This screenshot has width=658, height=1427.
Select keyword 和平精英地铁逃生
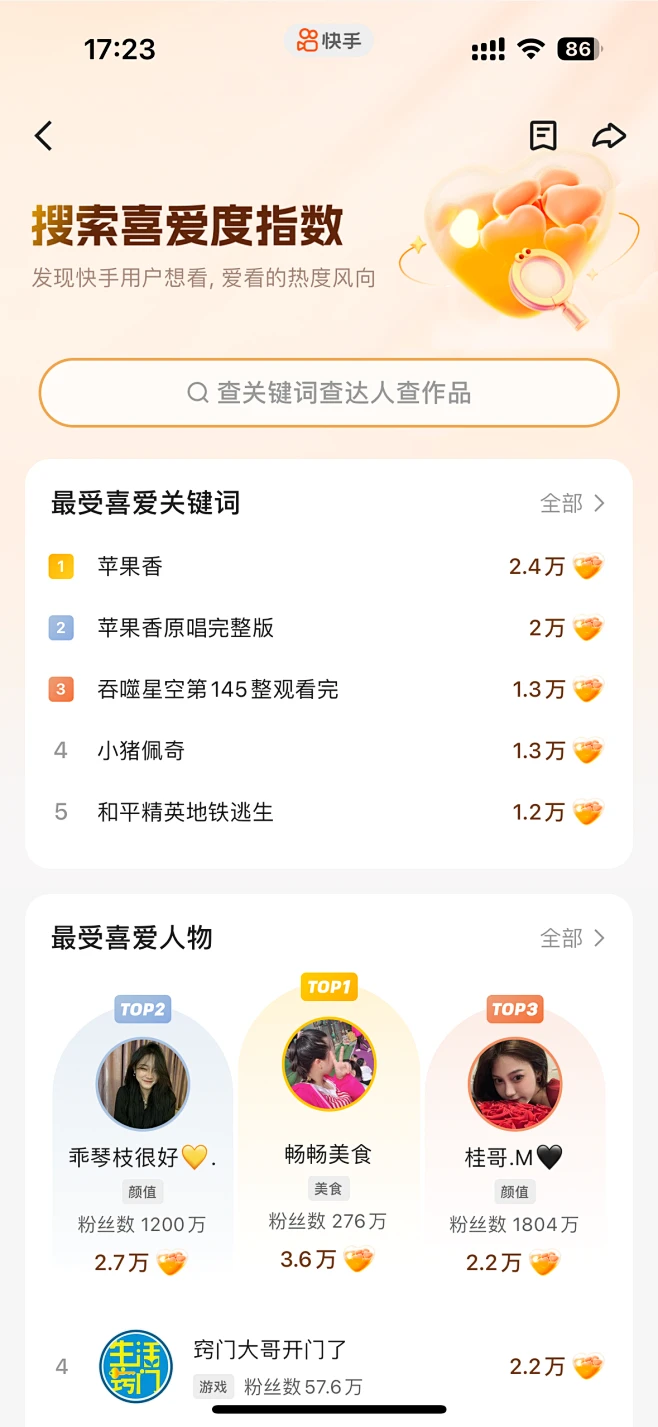(x=186, y=812)
